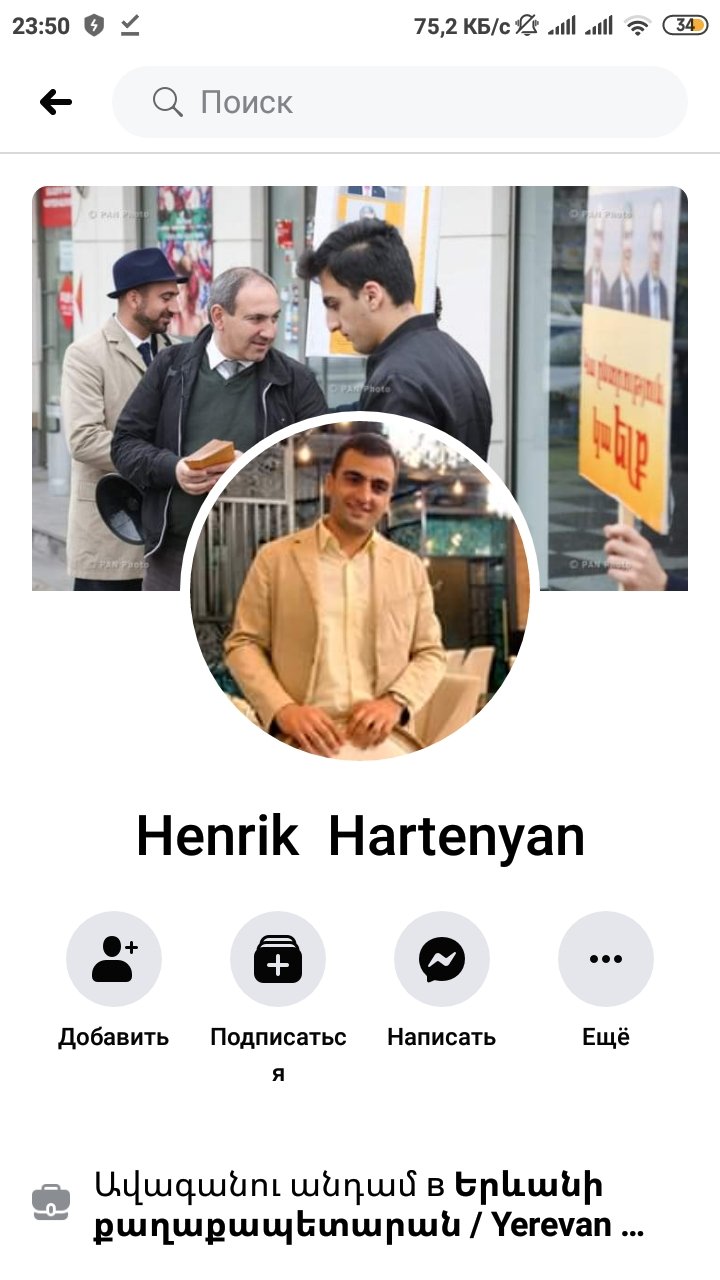This screenshot has width=720, height=1280.
Task: Message via the Написать button
Action: pyautogui.click(x=441, y=959)
